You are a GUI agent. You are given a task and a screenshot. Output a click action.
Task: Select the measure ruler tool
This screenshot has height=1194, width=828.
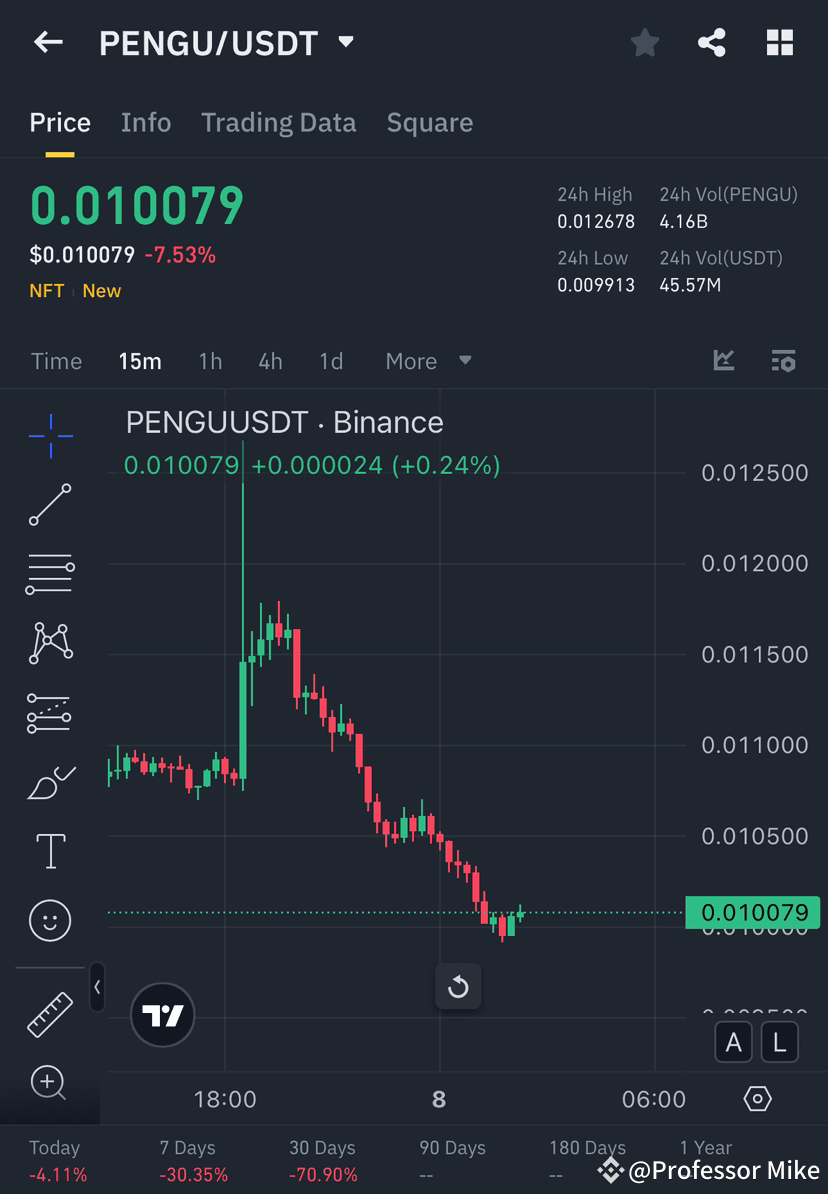click(50, 1013)
